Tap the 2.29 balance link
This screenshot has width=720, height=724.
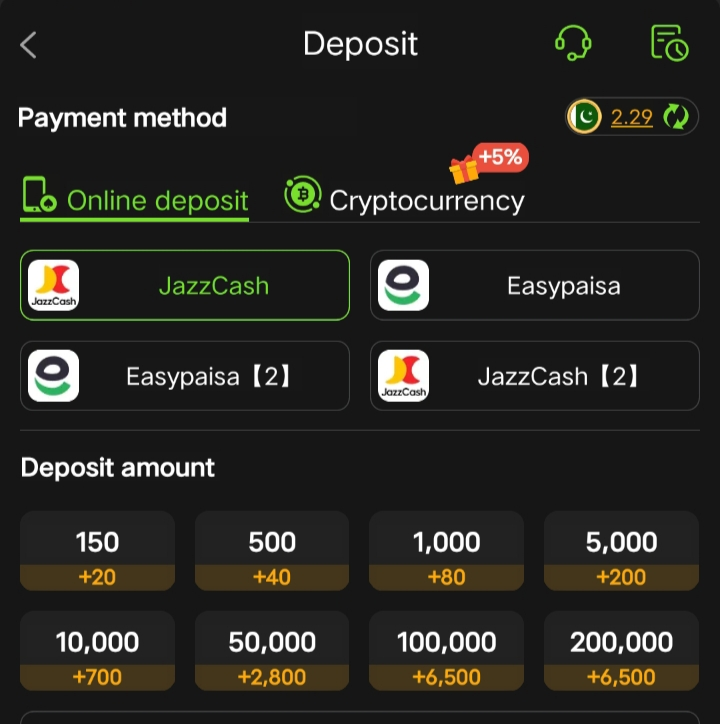pos(631,117)
